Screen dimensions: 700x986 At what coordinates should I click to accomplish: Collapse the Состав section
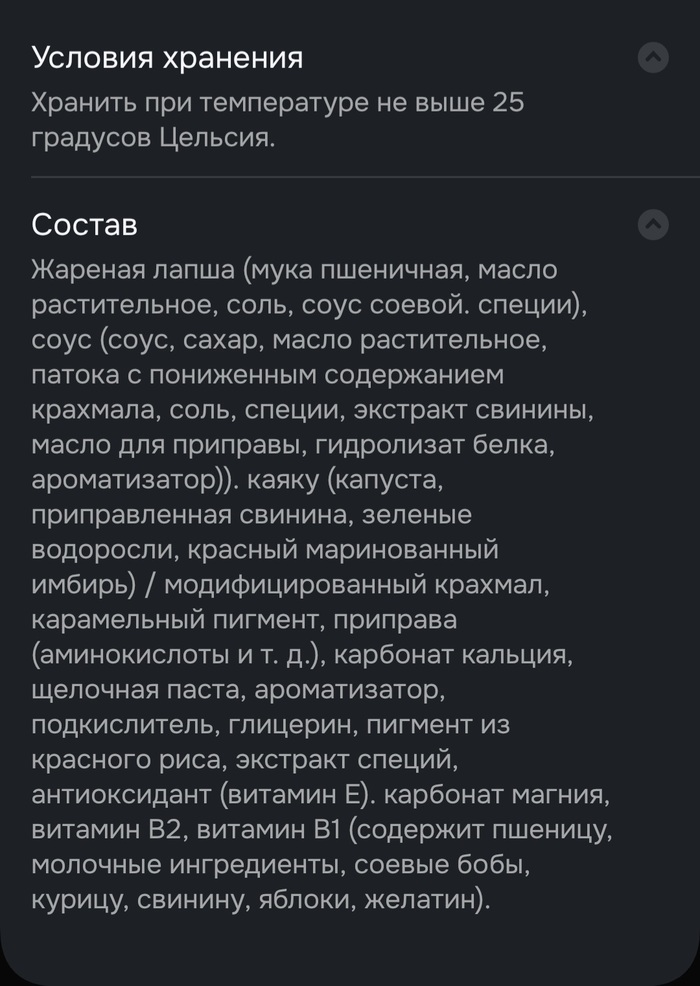(x=652, y=224)
